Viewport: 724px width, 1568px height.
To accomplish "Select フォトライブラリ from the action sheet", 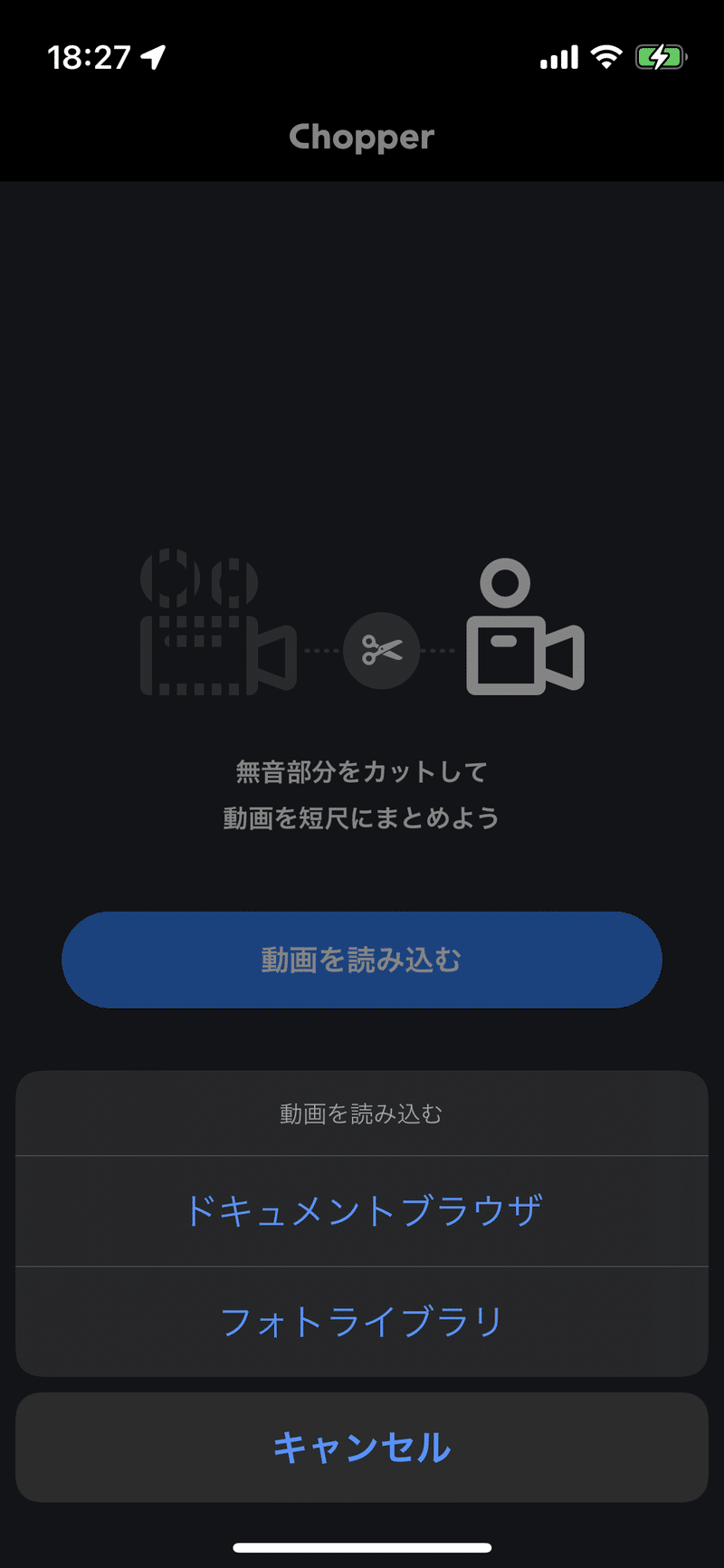I will click(x=361, y=1321).
